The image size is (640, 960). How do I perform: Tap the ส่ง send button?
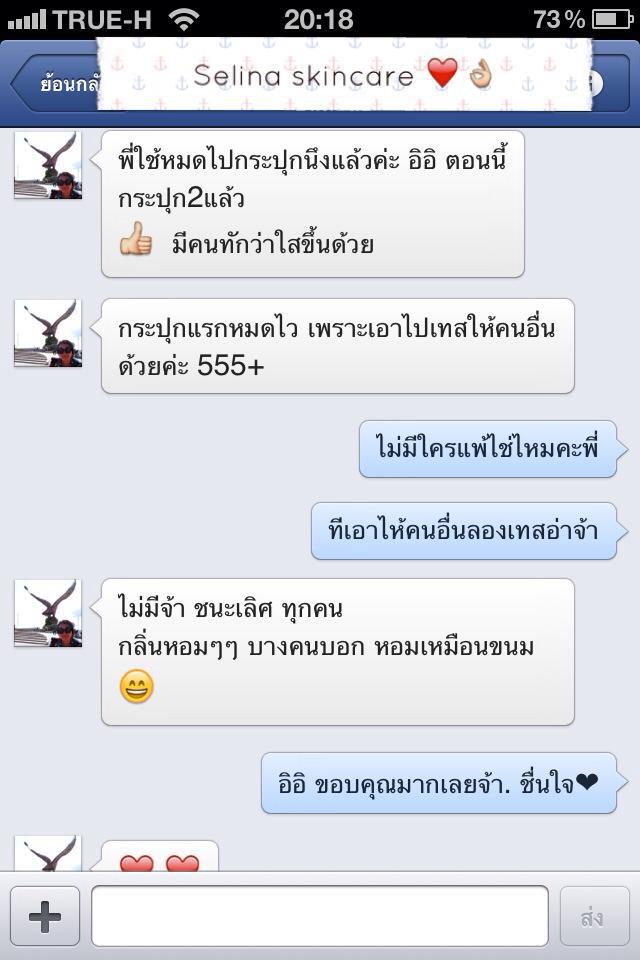pyautogui.click(x=594, y=916)
